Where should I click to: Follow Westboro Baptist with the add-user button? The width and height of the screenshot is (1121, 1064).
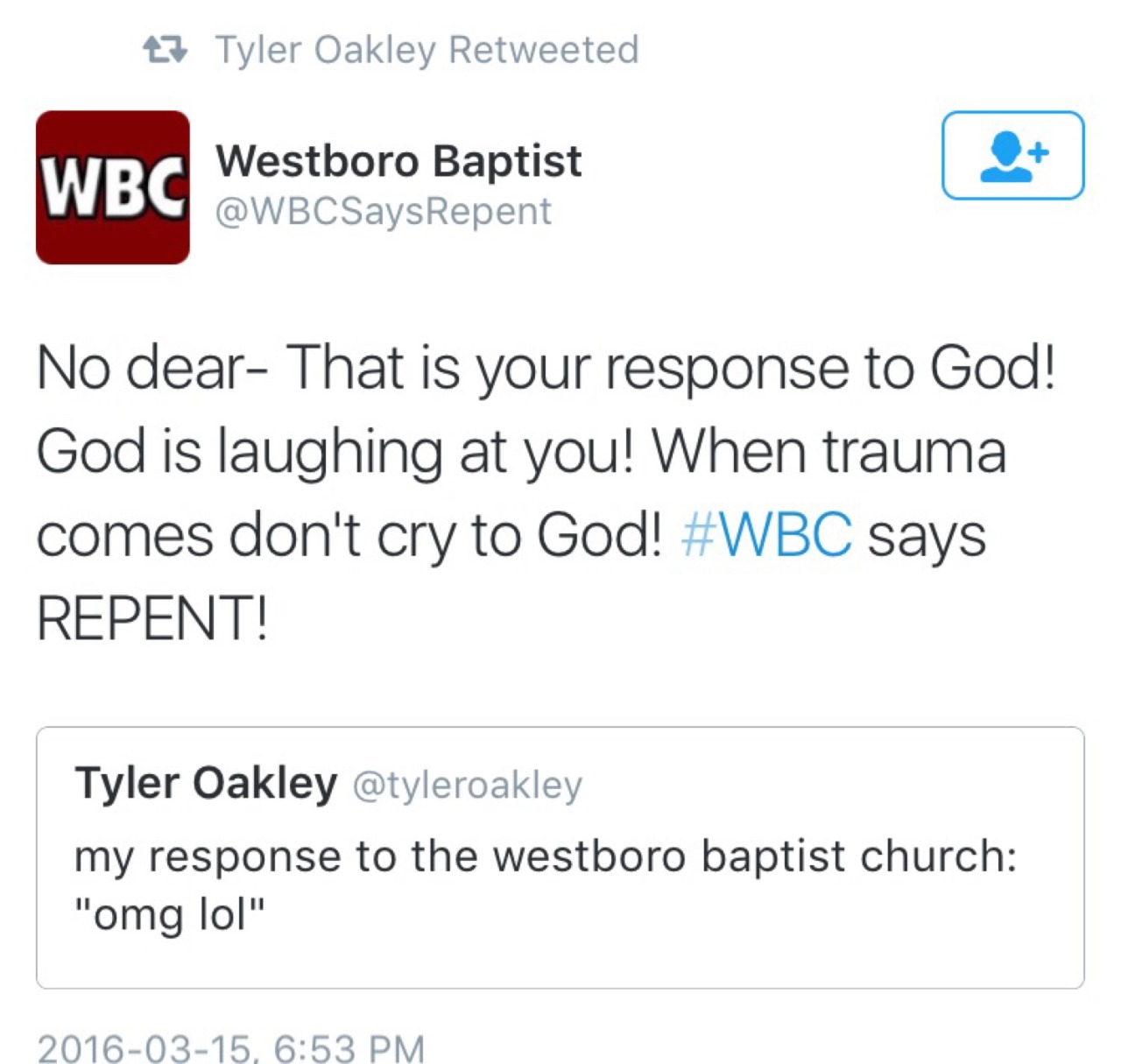(x=1012, y=156)
